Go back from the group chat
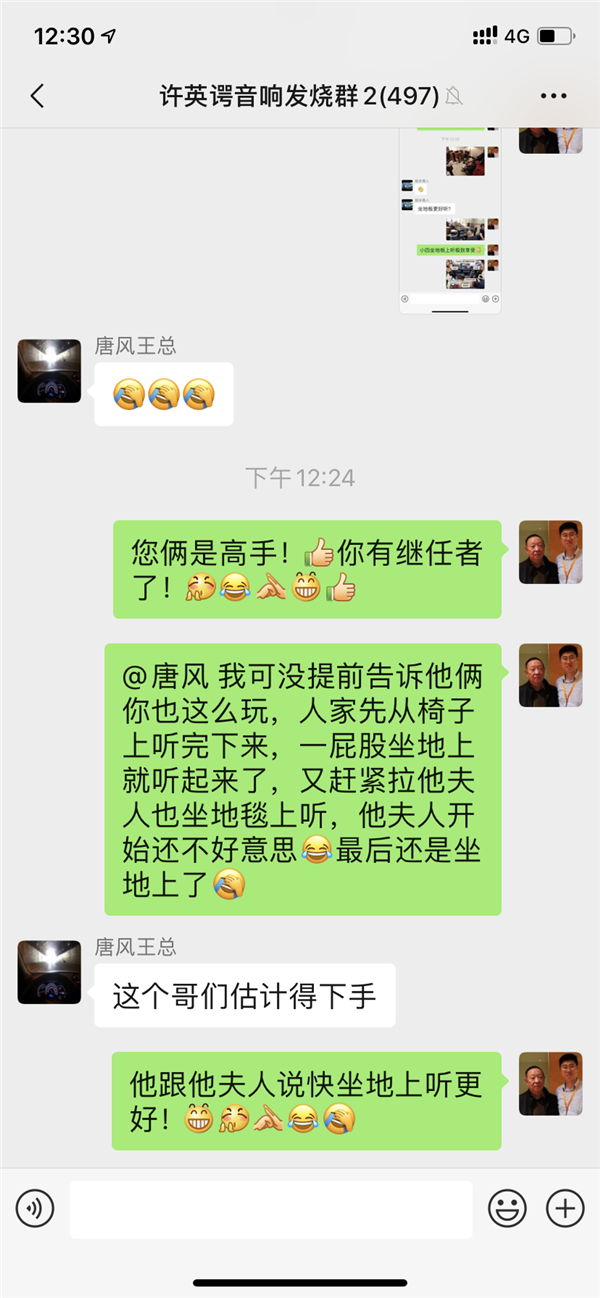600x1298 pixels. 37,96
